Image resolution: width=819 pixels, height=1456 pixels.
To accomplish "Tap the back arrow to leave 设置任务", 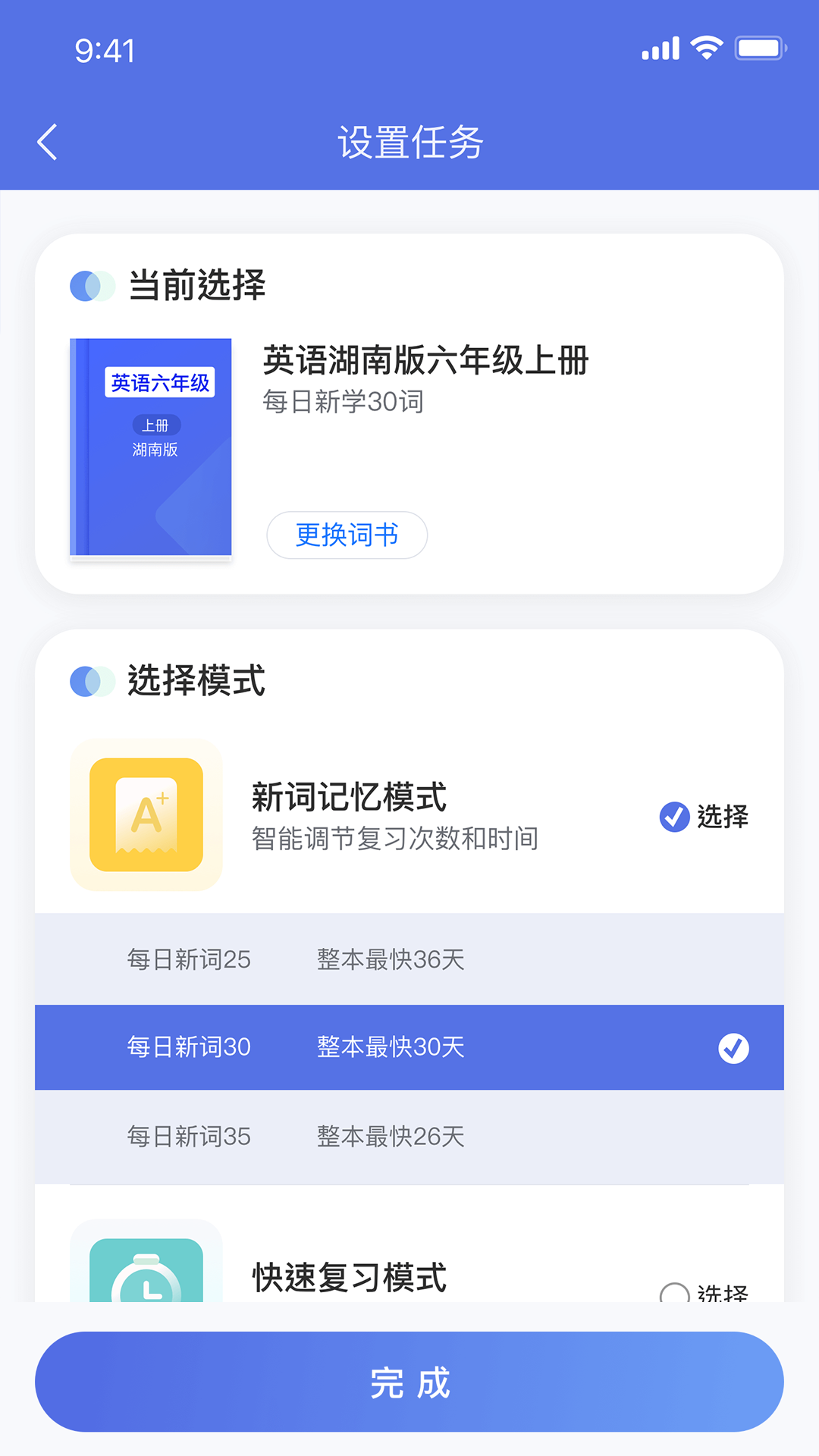I will click(x=47, y=141).
